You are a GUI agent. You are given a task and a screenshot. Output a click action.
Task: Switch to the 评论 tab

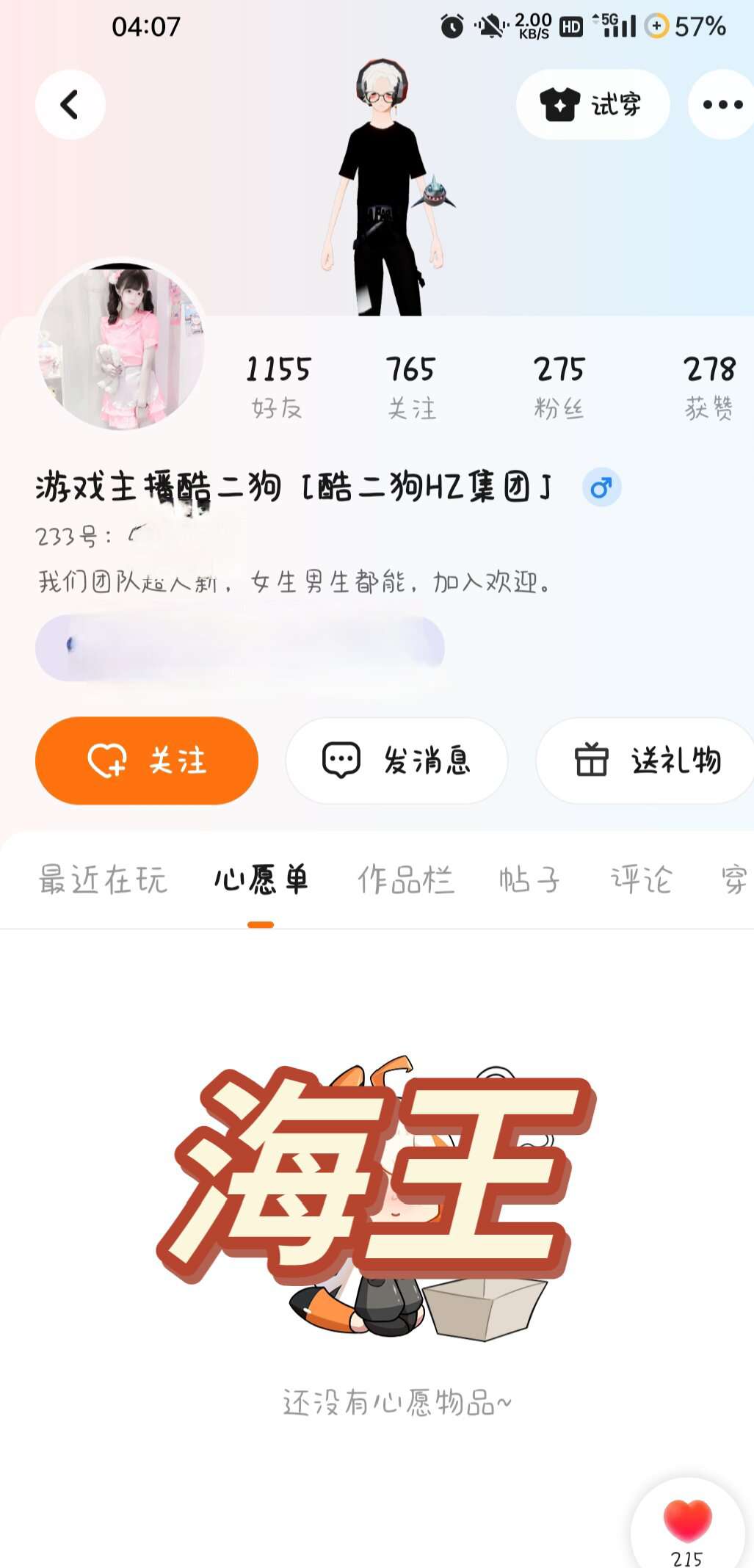point(641,879)
